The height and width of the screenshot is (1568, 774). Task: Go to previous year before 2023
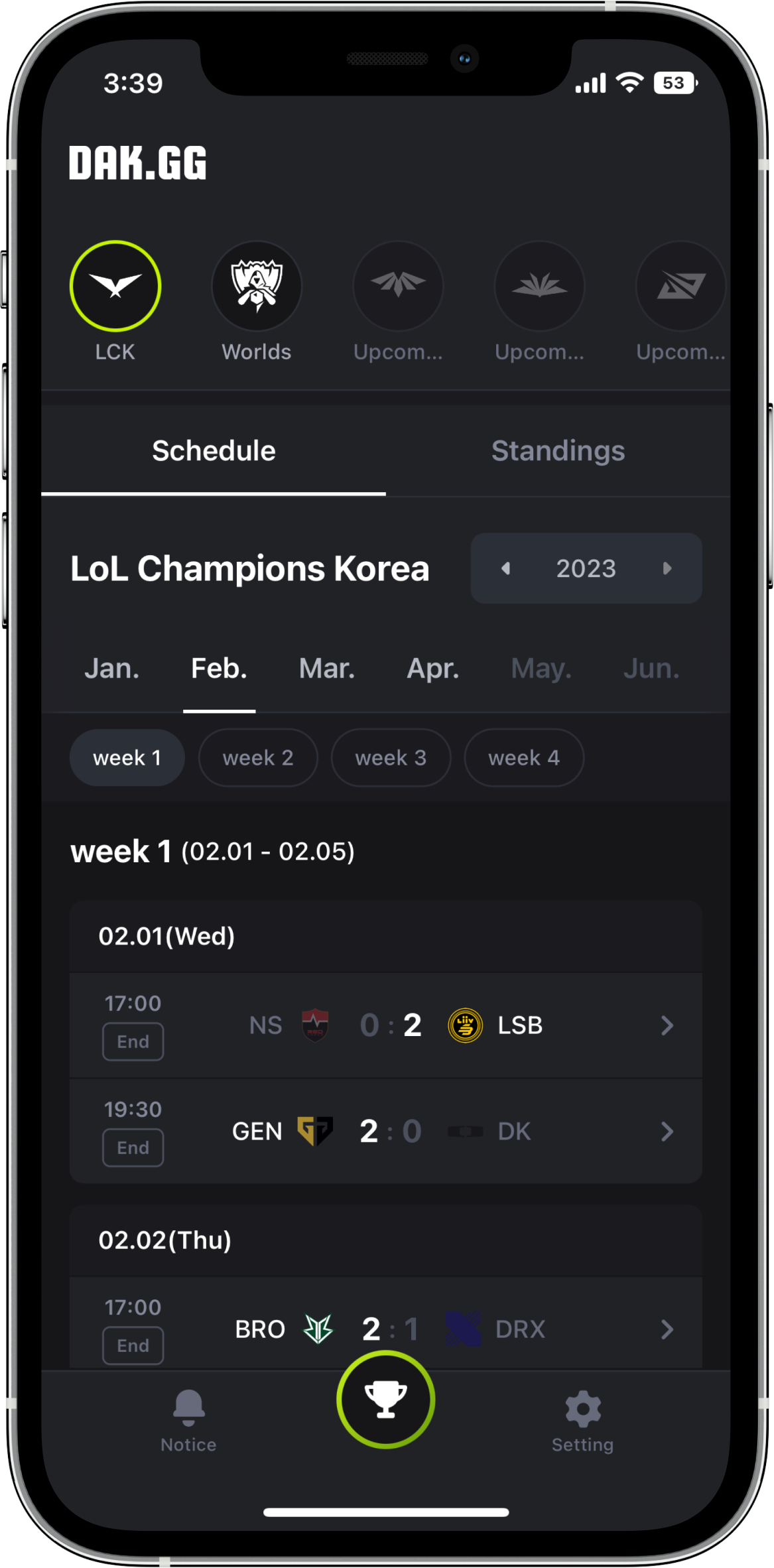point(505,568)
